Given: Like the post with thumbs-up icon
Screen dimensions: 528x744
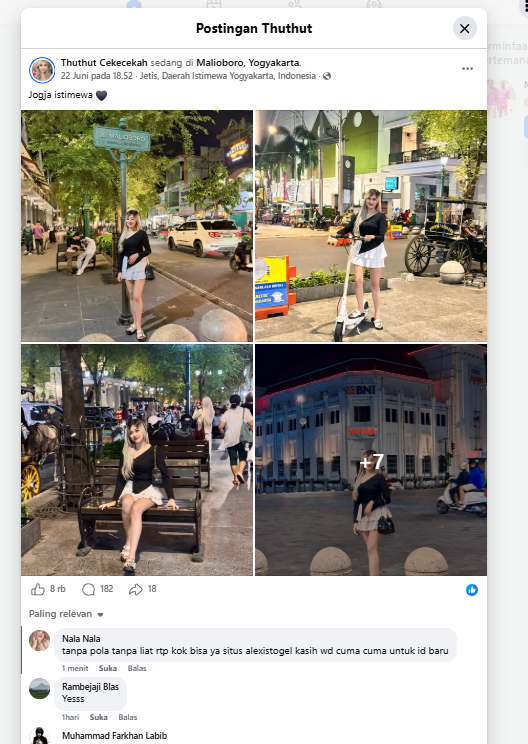Looking at the screenshot, I should point(37,589).
